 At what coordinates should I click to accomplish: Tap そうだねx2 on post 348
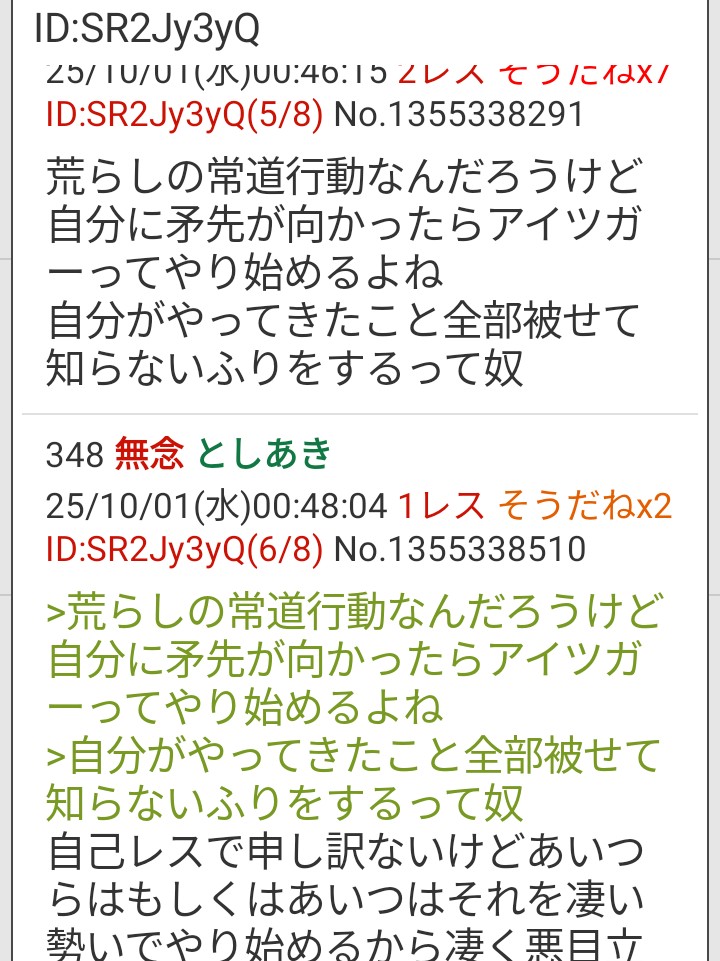(x=585, y=506)
